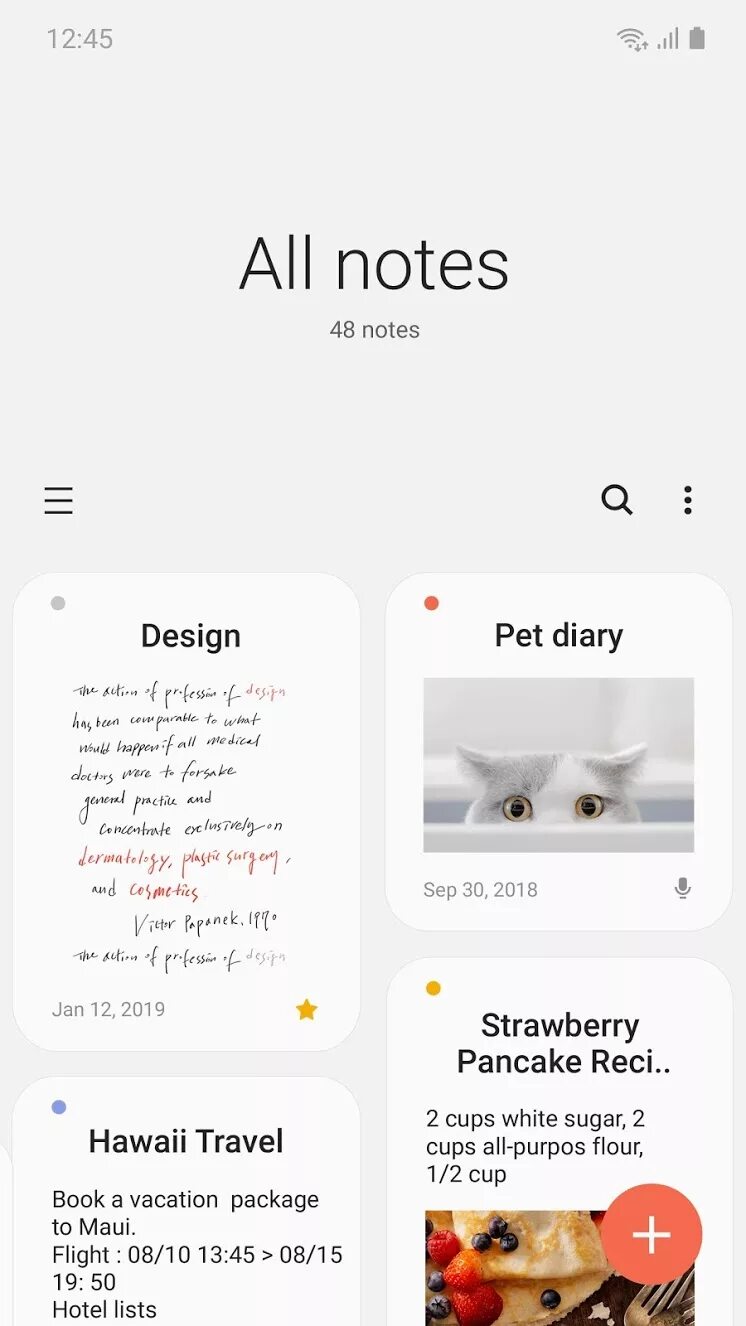Open the navigation drawer menu
The height and width of the screenshot is (1326, 746).
pyautogui.click(x=58, y=500)
